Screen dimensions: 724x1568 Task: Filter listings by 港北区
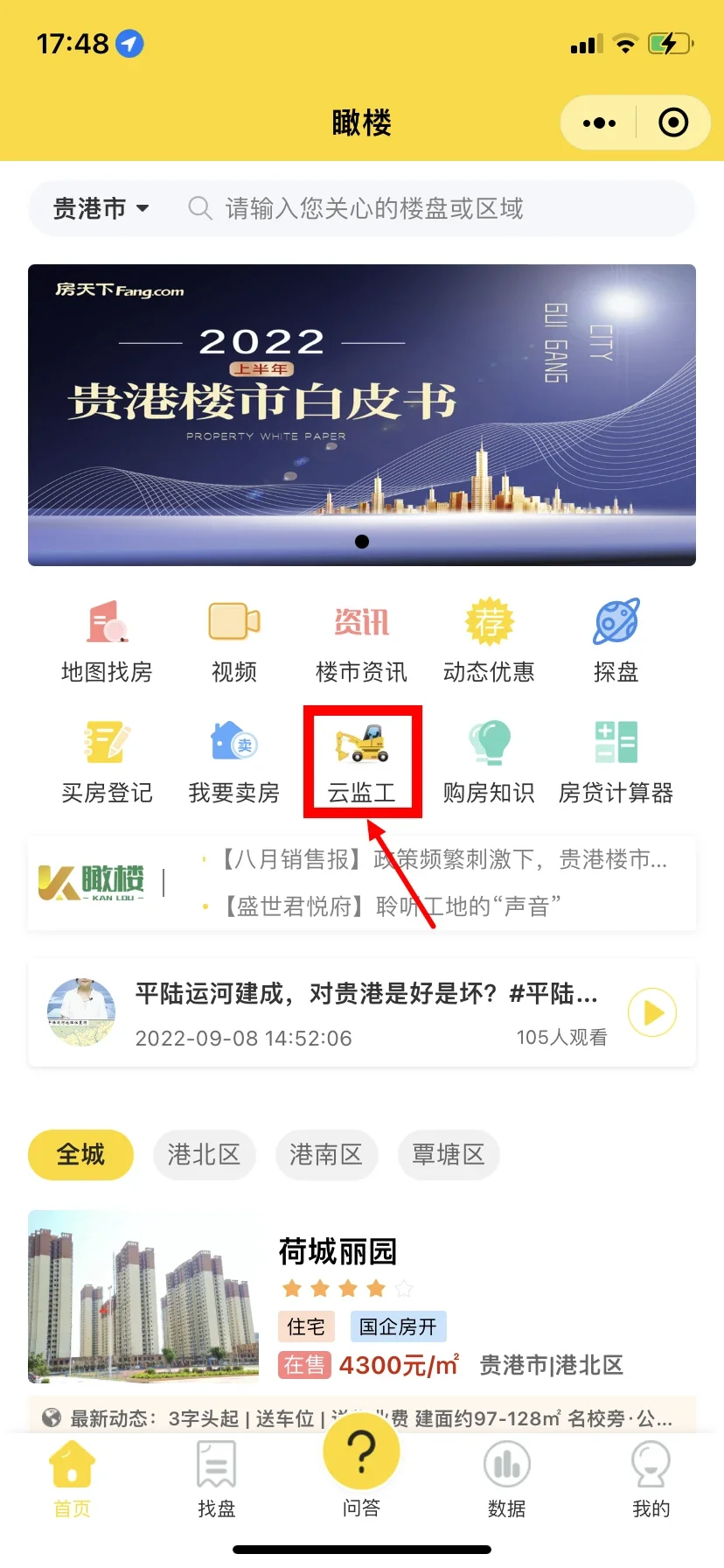coord(204,1155)
